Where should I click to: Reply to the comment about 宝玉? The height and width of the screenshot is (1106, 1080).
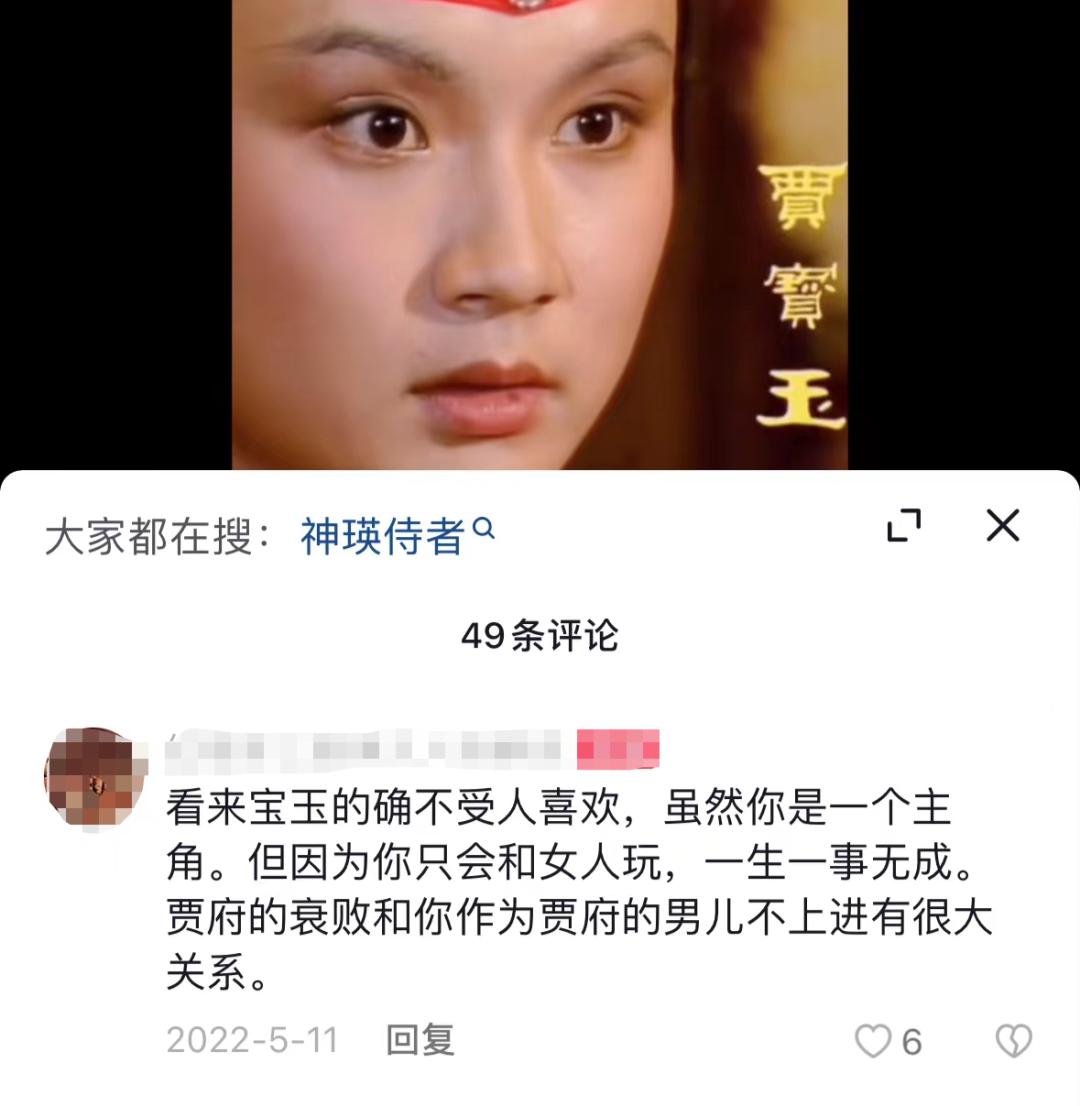[420, 1040]
